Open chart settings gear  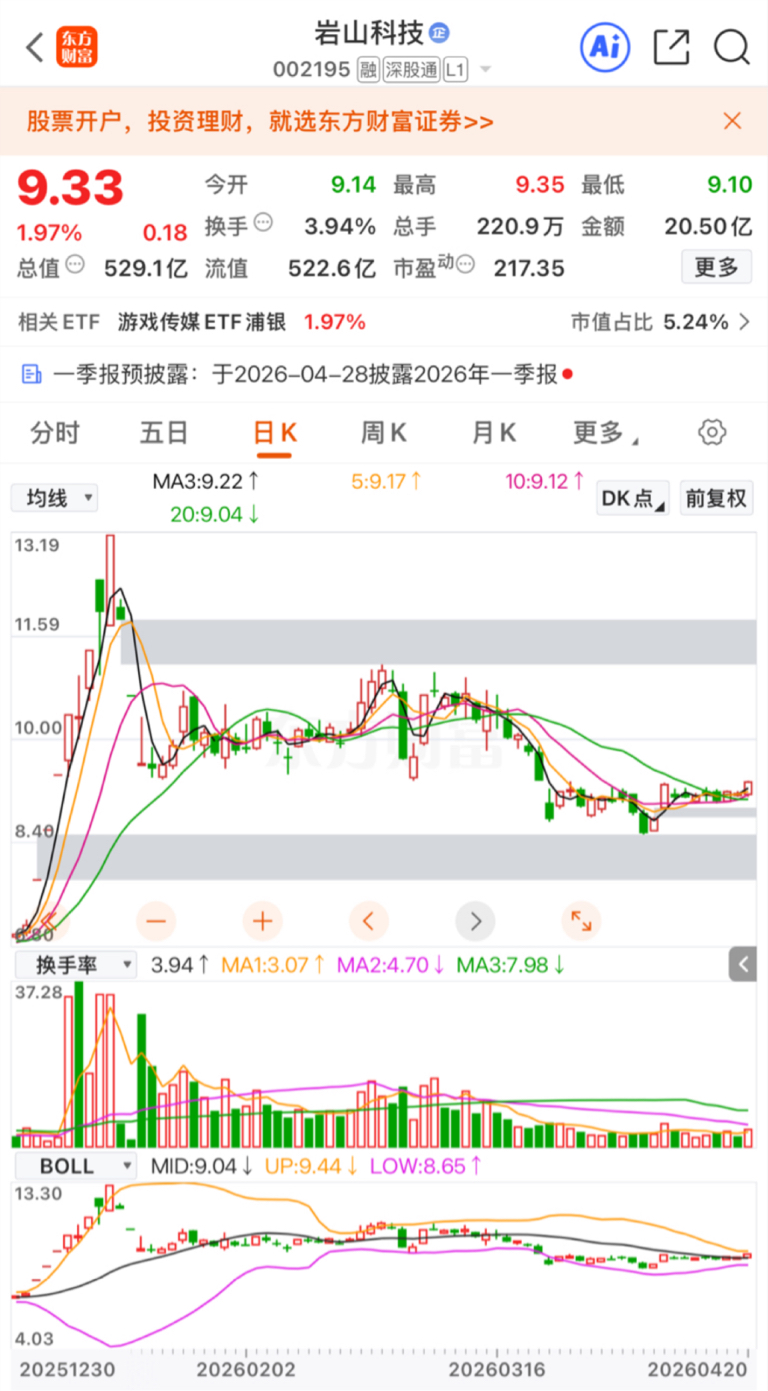pyautogui.click(x=711, y=433)
